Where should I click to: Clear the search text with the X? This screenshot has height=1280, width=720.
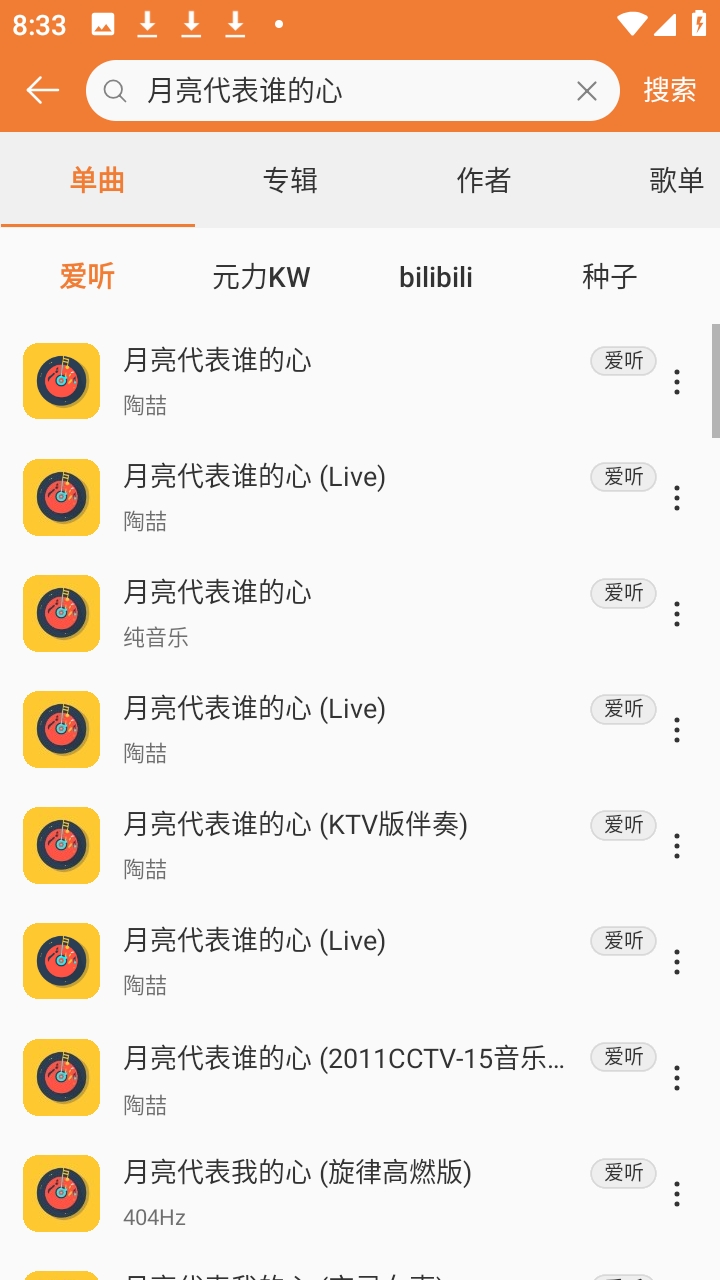click(587, 92)
